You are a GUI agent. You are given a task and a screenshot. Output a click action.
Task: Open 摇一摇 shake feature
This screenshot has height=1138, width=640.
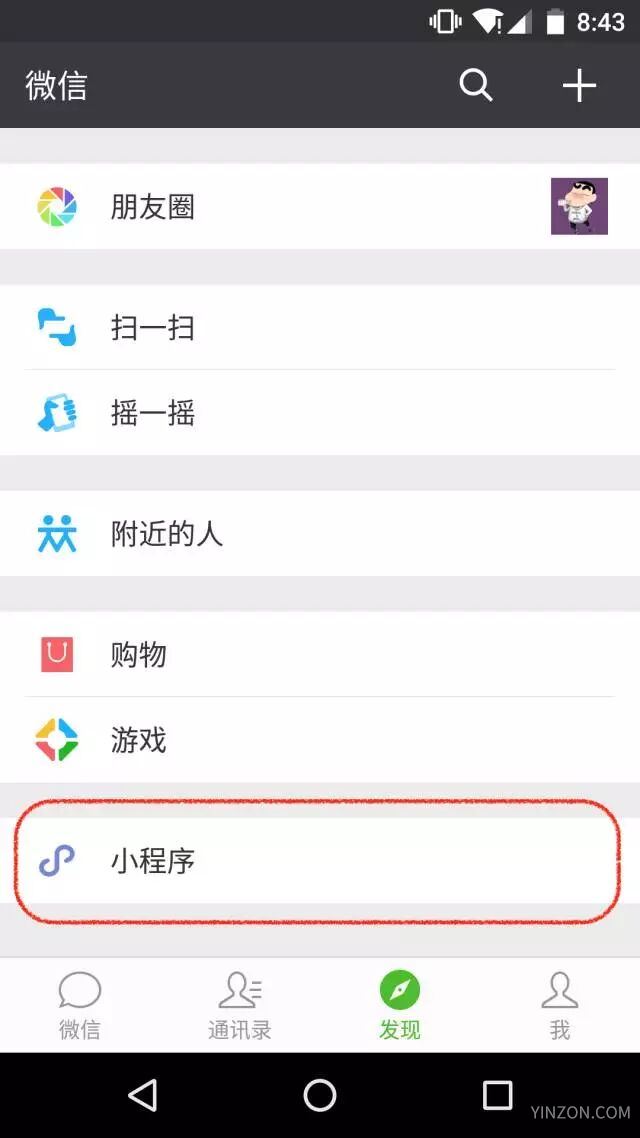tap(320, 413)
